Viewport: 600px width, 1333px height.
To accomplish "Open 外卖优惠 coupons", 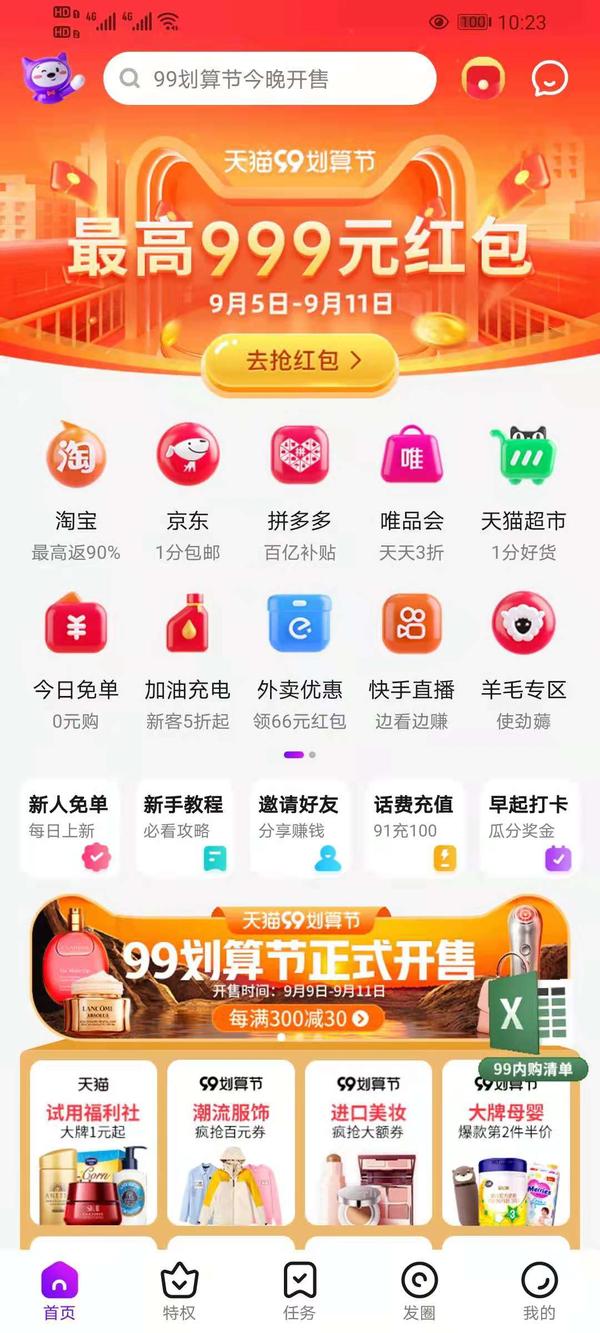I will (299, 660).
